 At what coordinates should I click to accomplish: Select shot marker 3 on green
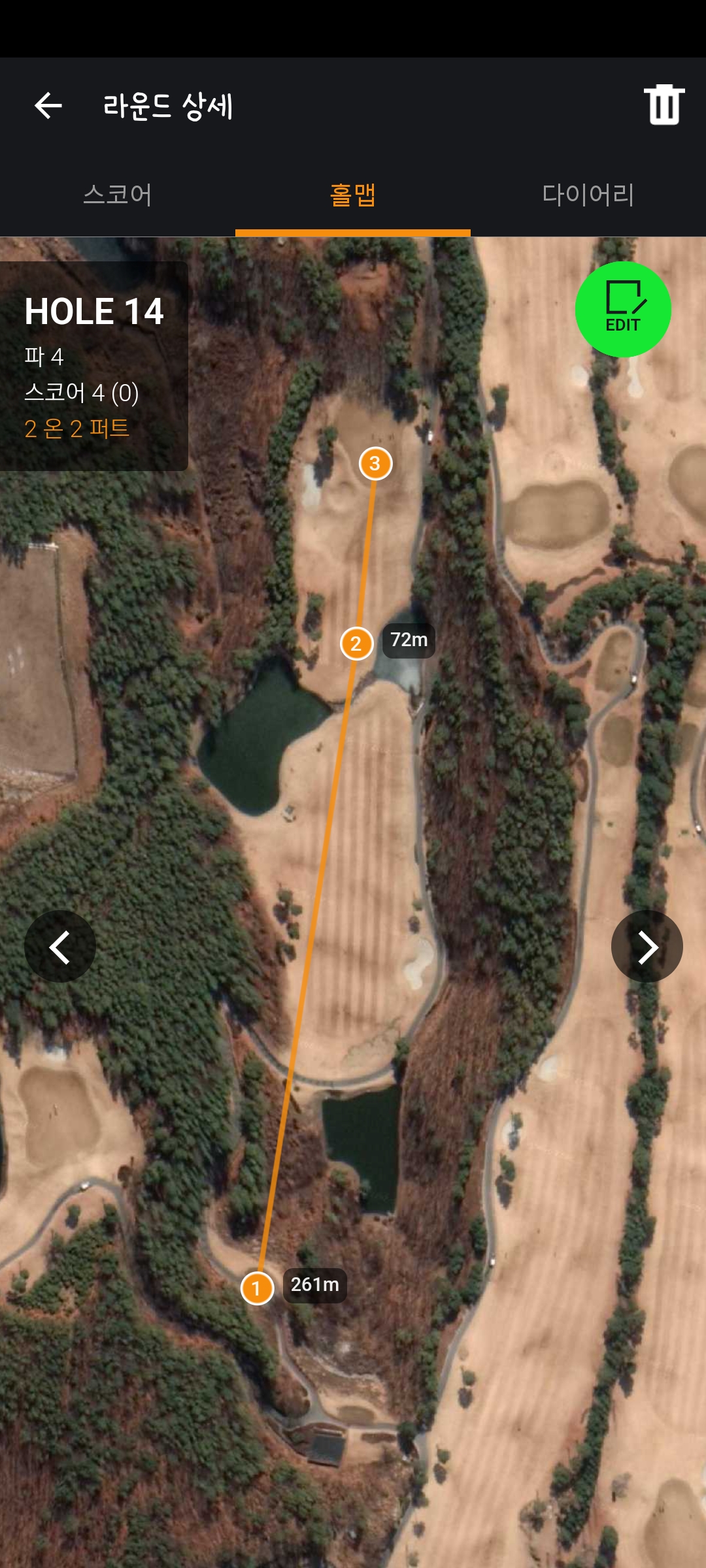(375, 464)
